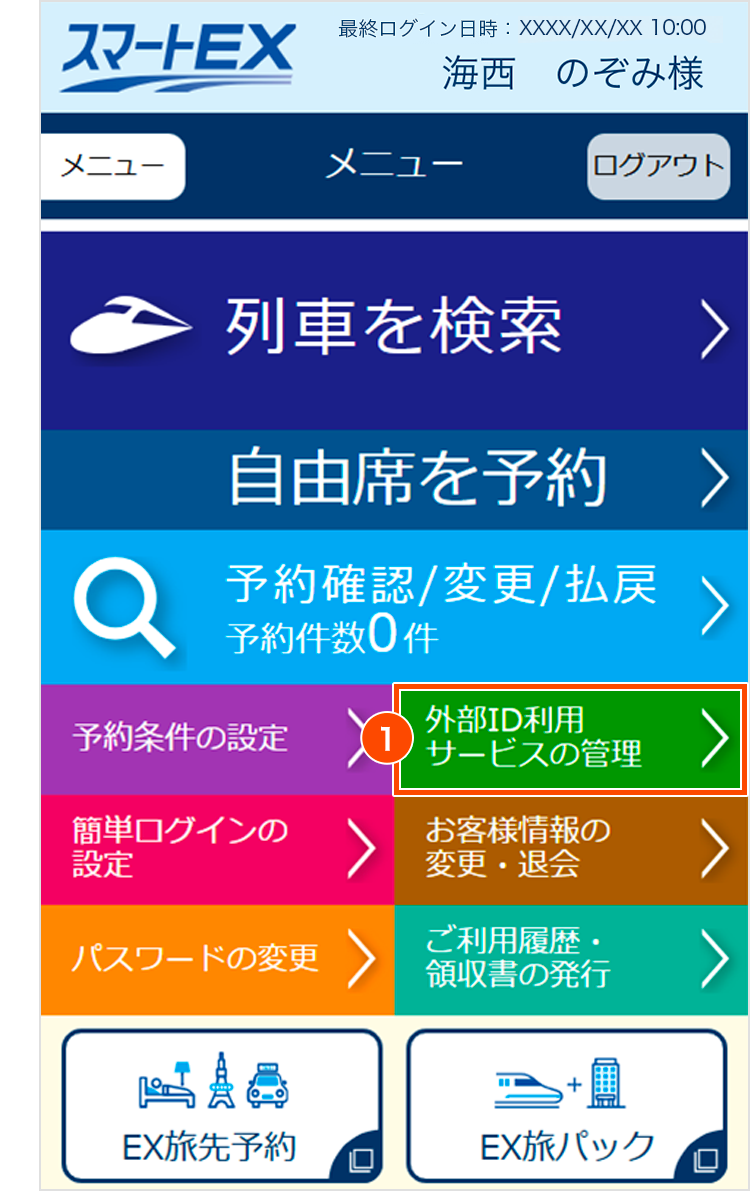This screenshot has height=1191, width=750.
Task: Select 自由席を予約
Action: [x=394, y=480]
